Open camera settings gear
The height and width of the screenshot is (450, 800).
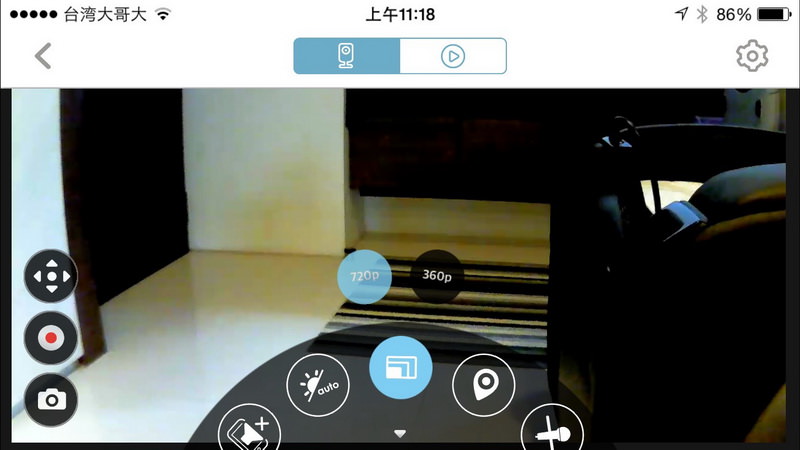click(751, 56)
